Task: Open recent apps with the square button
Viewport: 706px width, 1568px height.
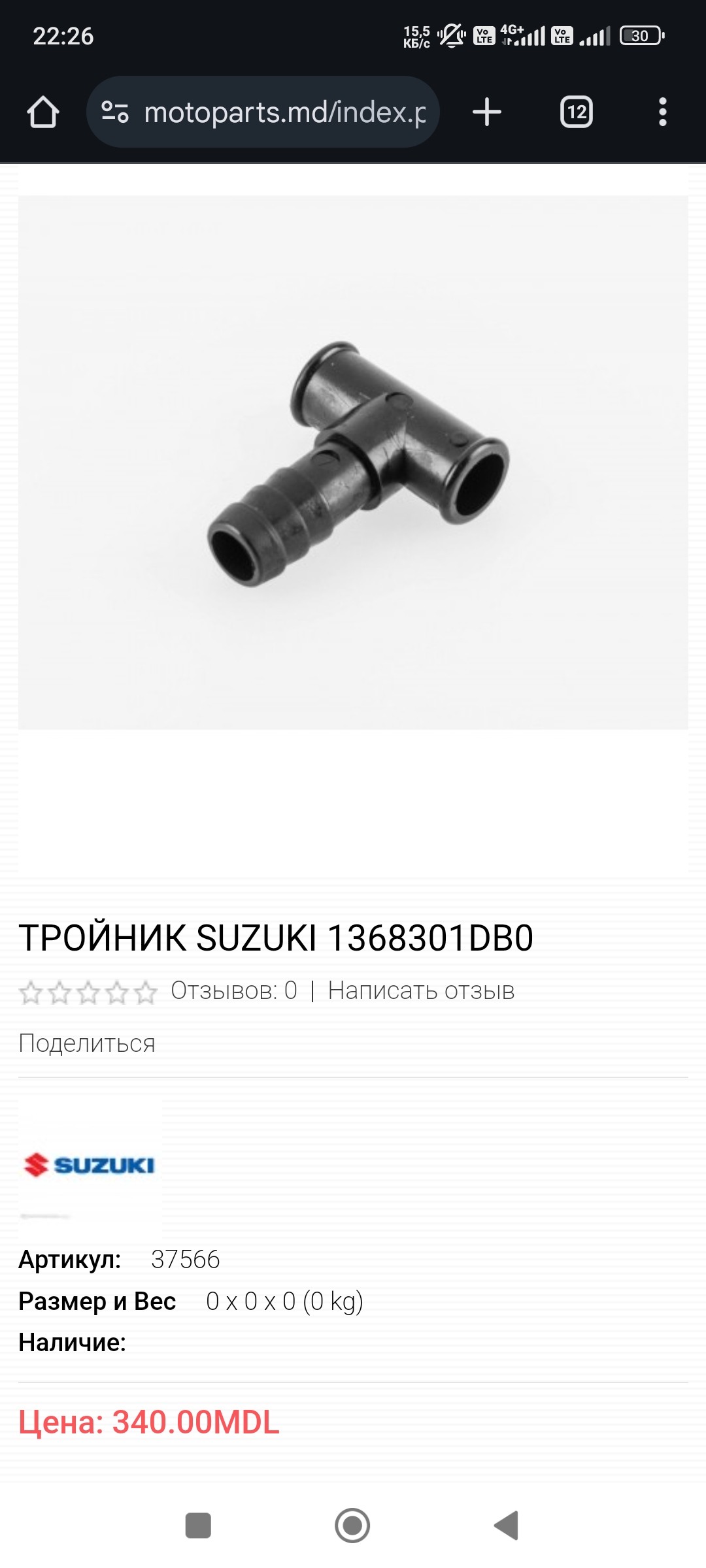Action: tap(198, 1526)
